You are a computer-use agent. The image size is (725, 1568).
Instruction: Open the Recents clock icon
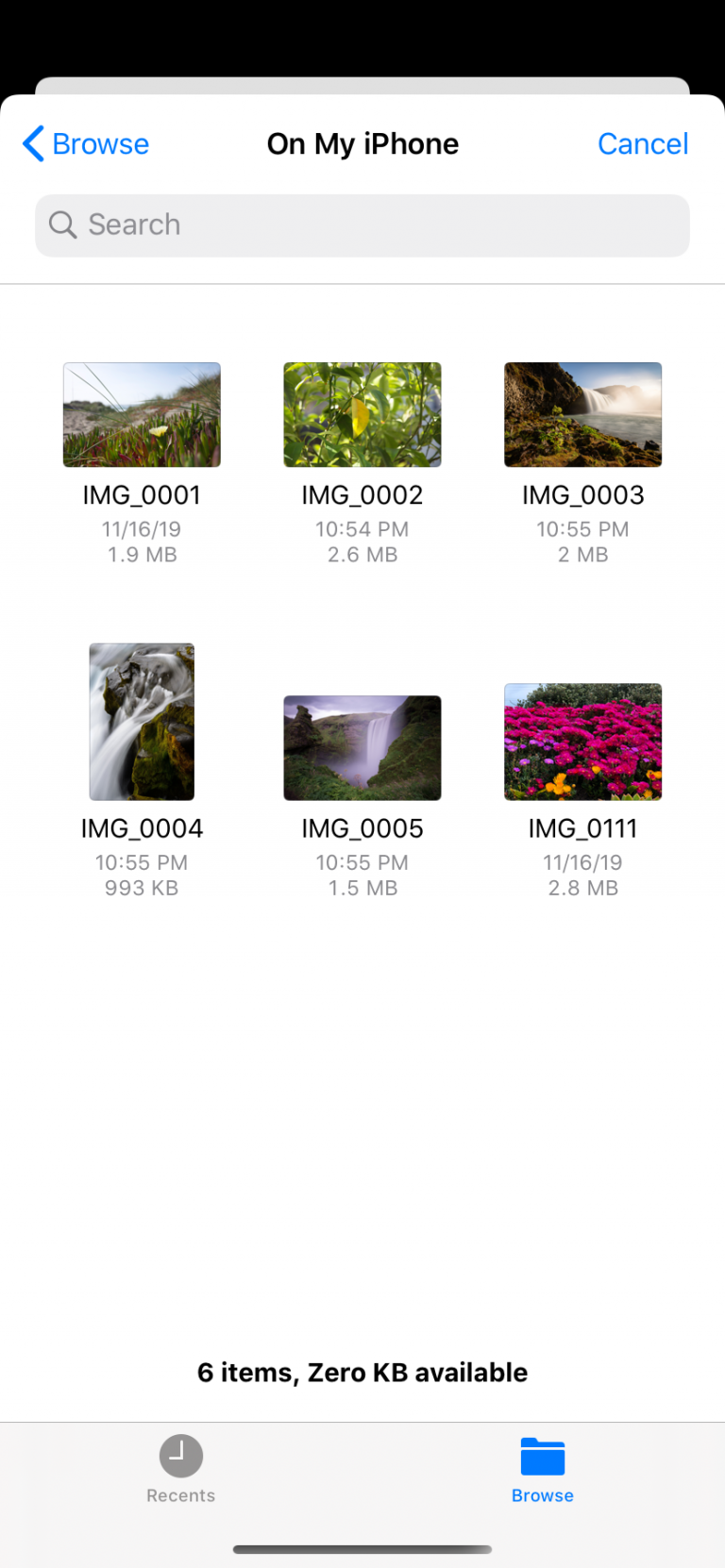click(180, 1458)
